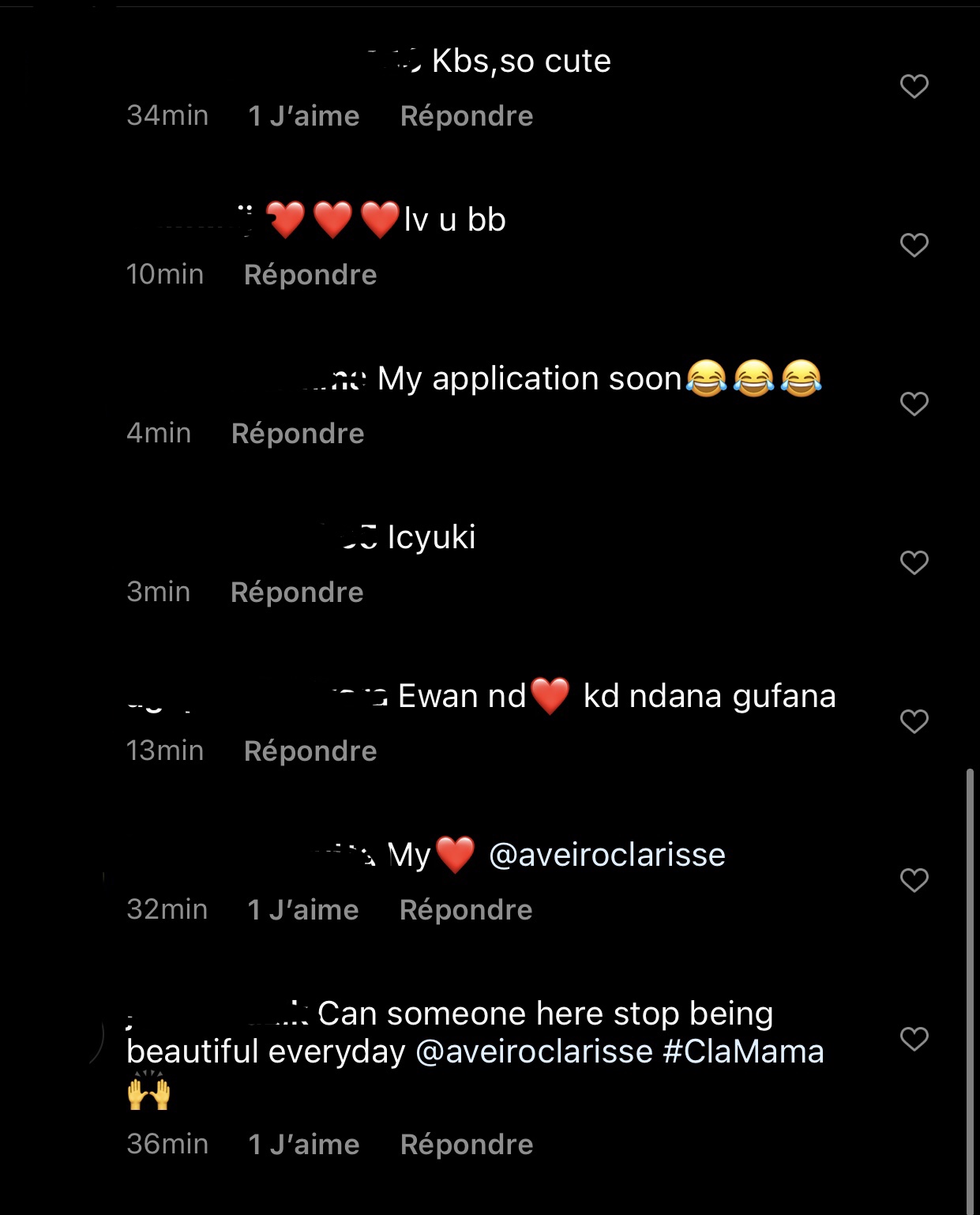Reply to 'My application soon' comment
Screen dimensions: 980x1215
pyautogui.click(x=298, y=434)
